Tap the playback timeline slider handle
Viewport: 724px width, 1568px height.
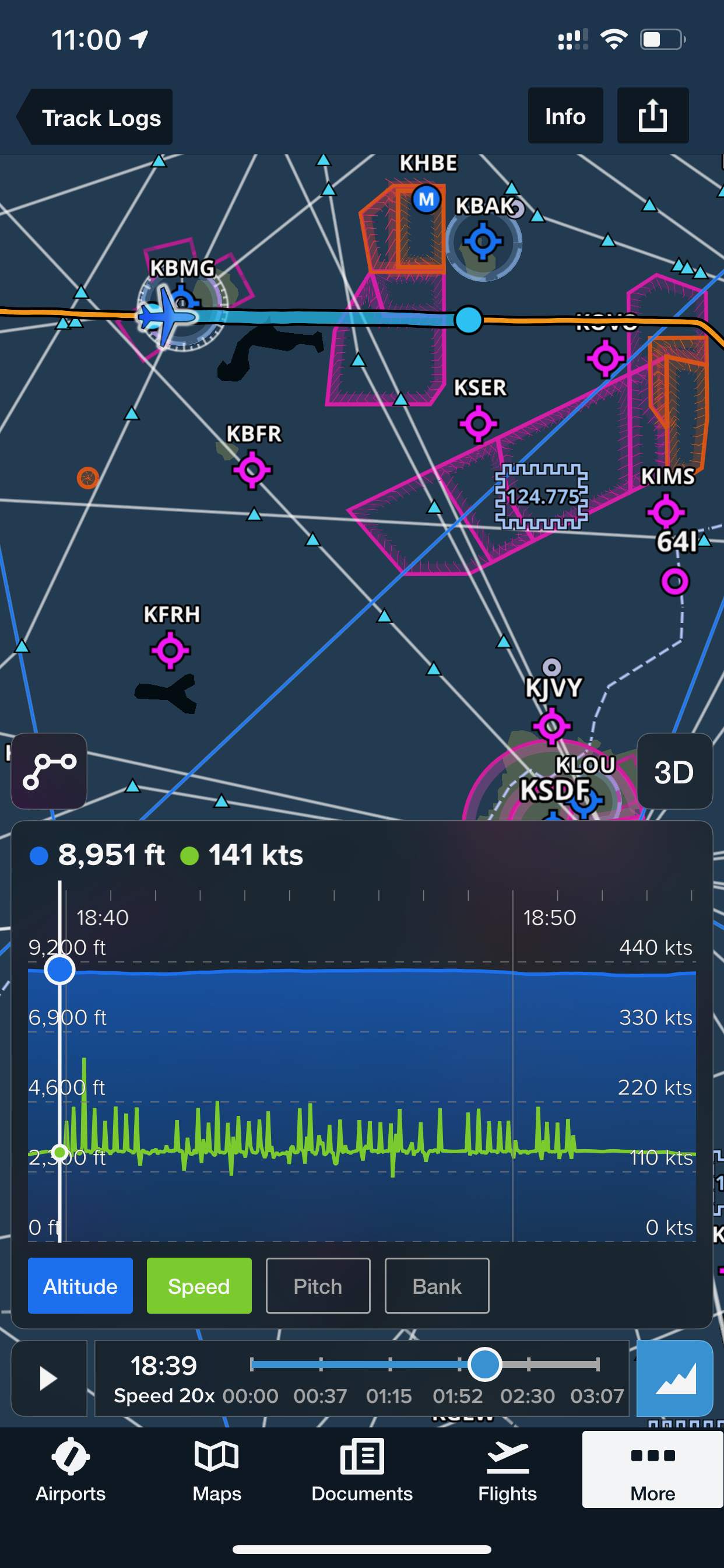[x=484, y=1364]
